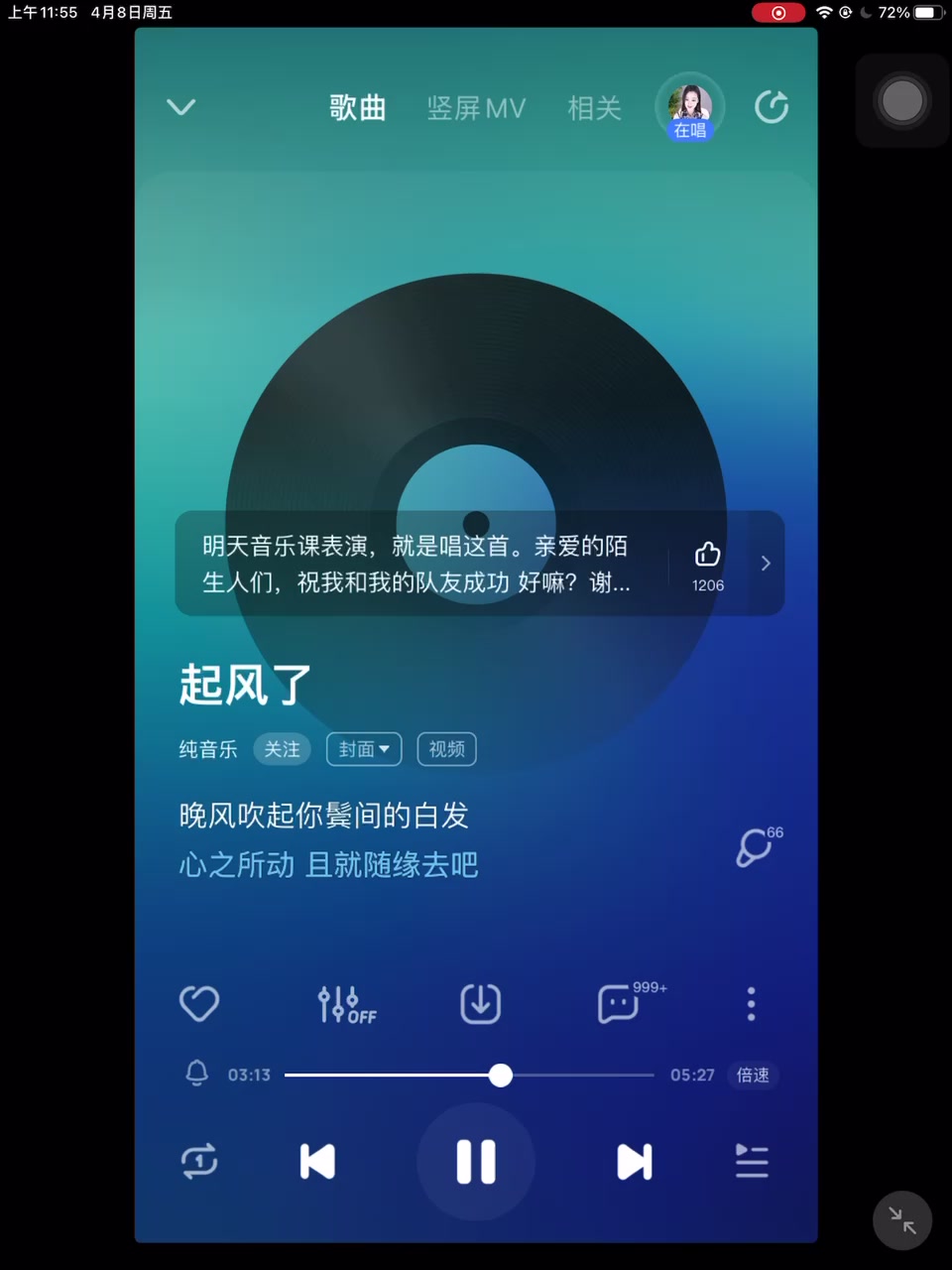952x1270 pixels.
Task: Open the sing-along microphone icon
Action: 755,846
